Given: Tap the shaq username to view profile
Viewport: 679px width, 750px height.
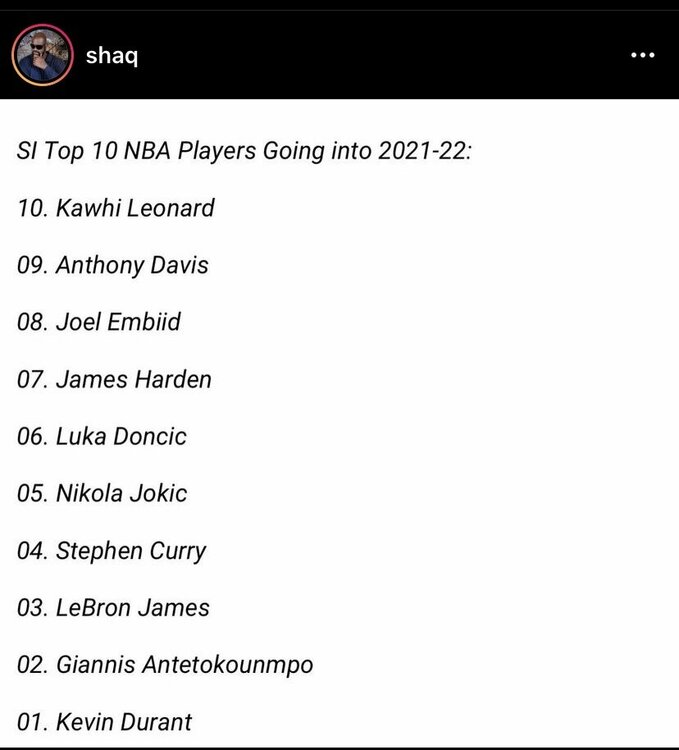Looking at the screenshot, I should tap(112, 55).
